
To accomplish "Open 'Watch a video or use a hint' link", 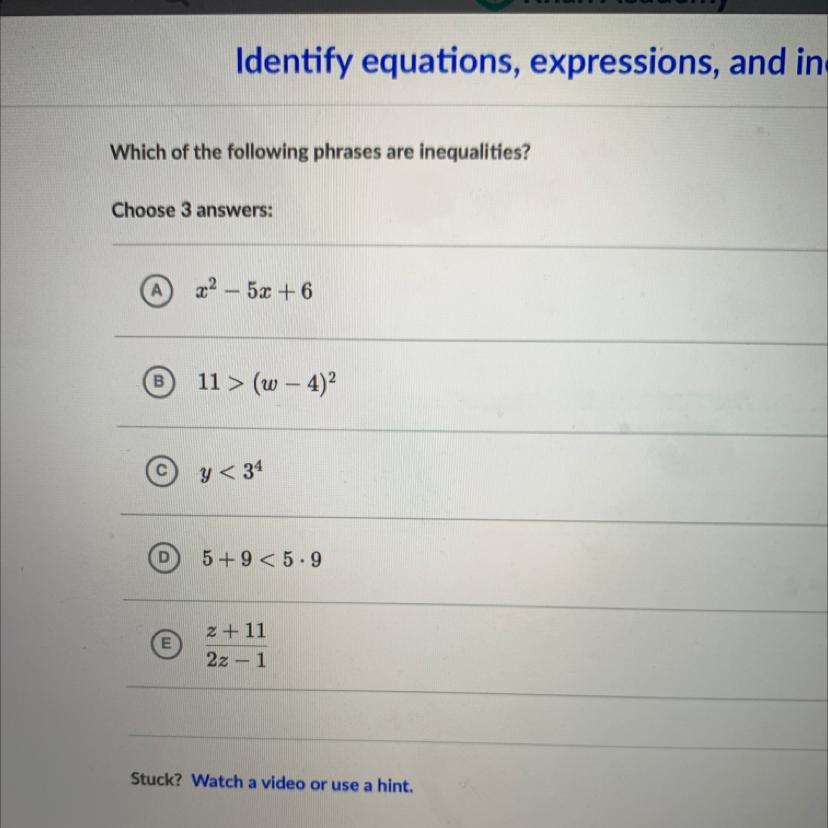I will tap(302, 784).
